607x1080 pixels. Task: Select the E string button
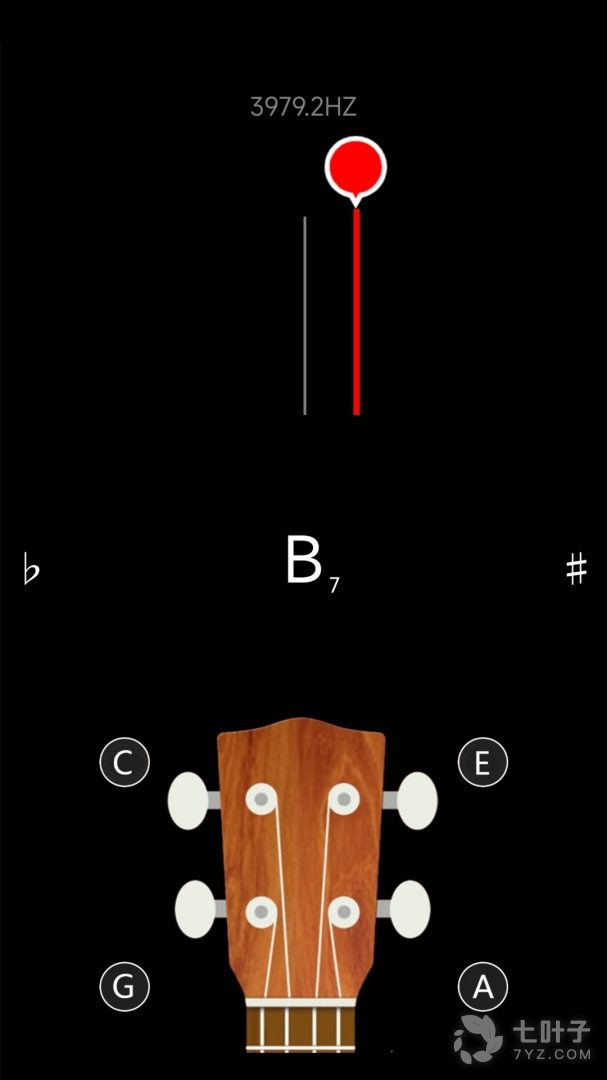pyautogui.click(x=482, y=763)
